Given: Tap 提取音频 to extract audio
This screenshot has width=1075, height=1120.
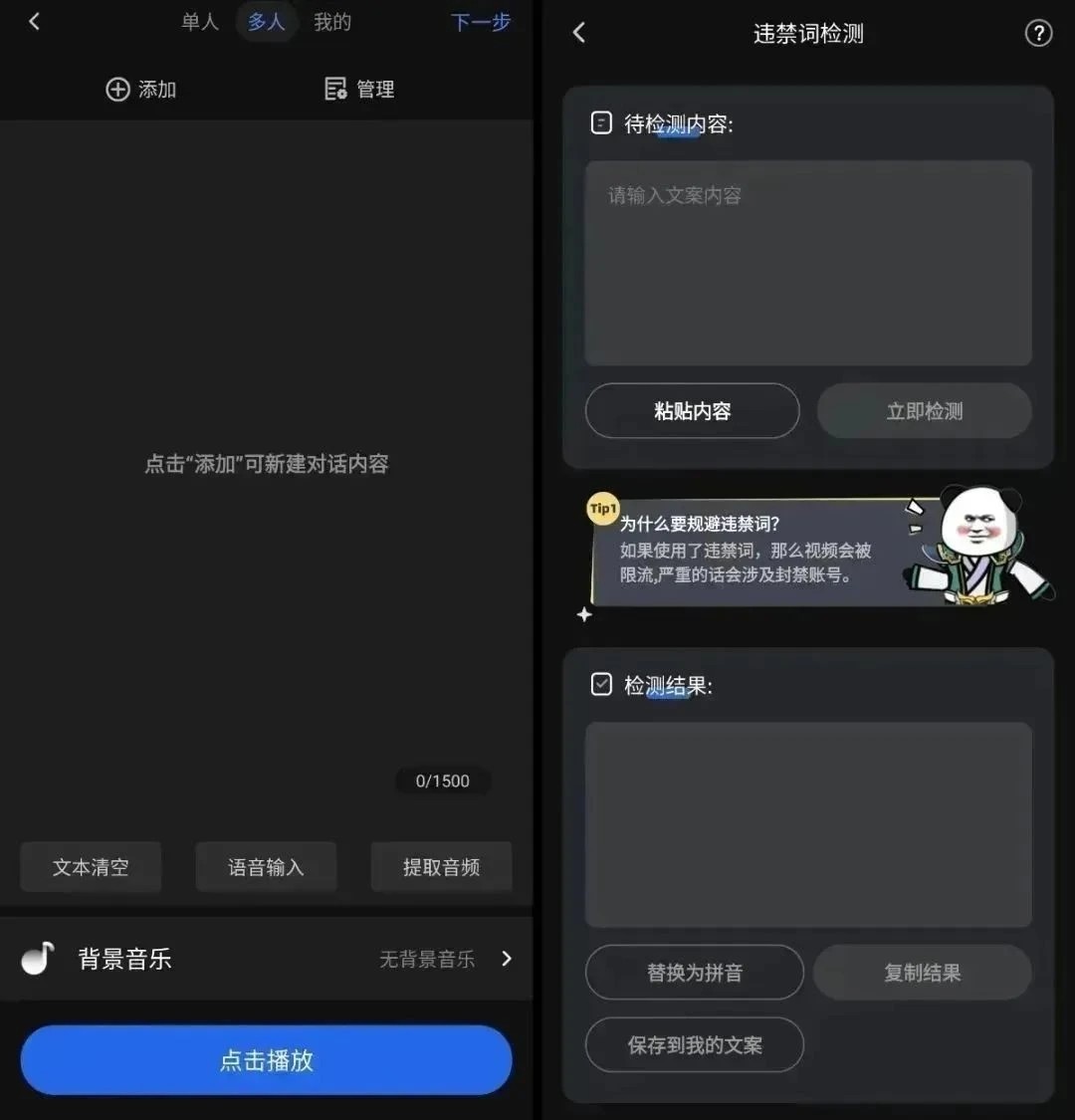Looking at the screenshot, I should [441, 867].
